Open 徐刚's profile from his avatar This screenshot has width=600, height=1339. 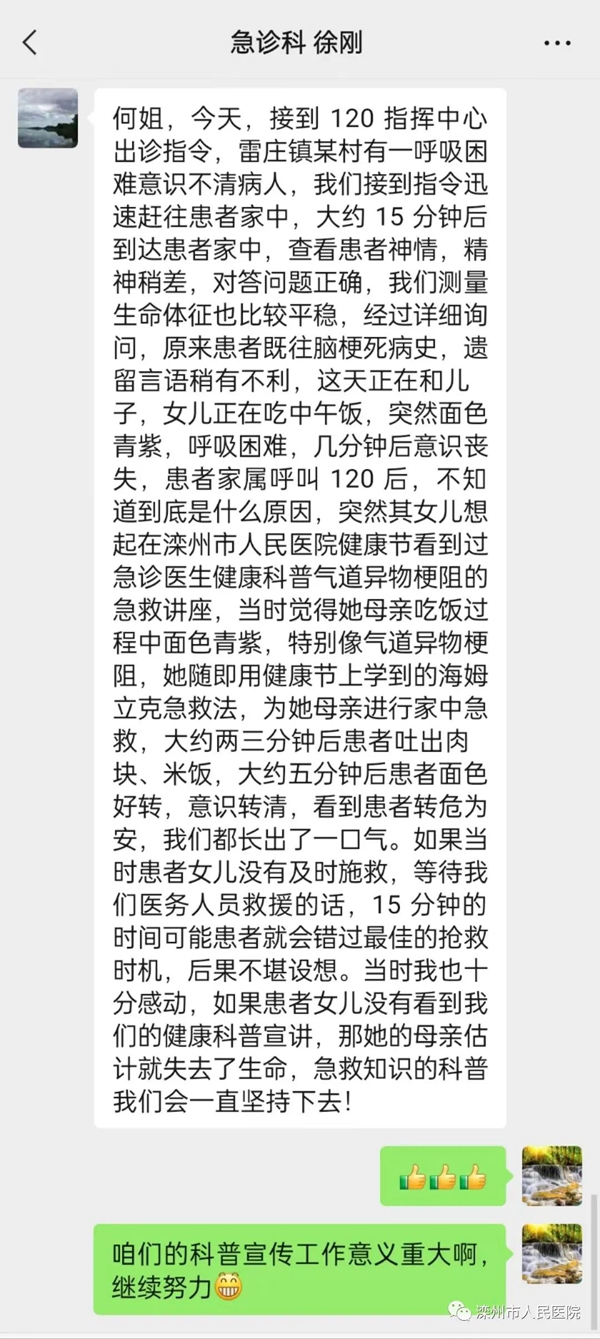pos(48,118)
